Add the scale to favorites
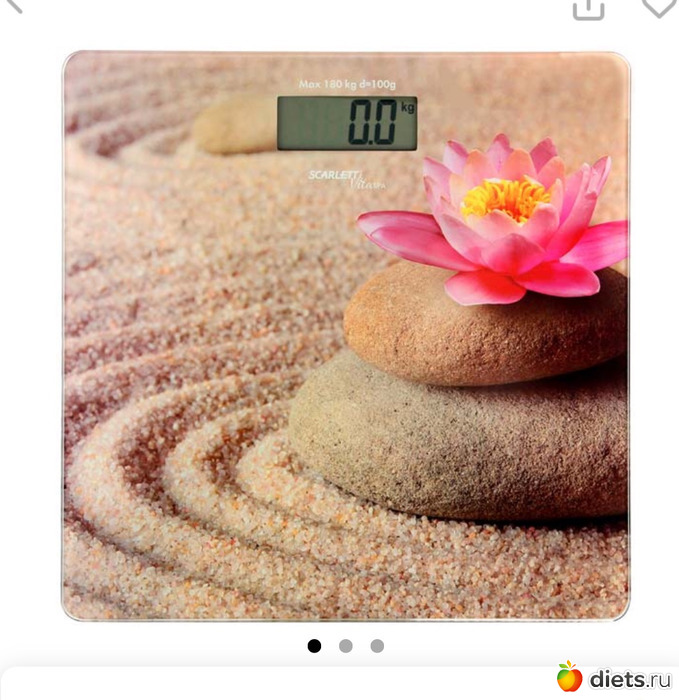Screen dimensions: 679x700 click(659, 6)
